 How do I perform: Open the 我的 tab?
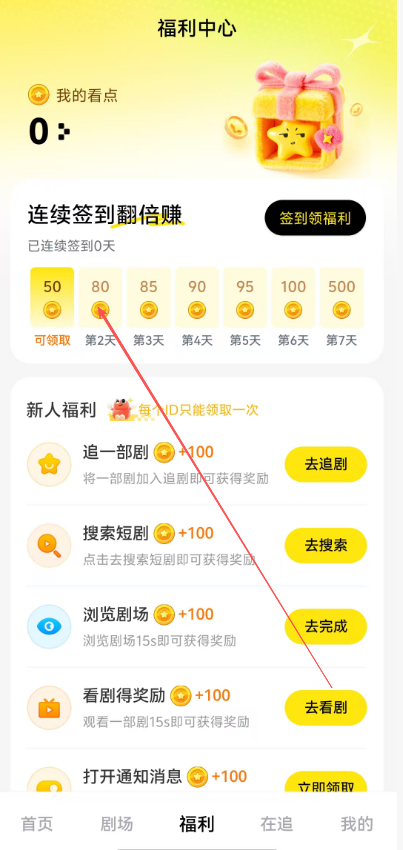[356, 824]
